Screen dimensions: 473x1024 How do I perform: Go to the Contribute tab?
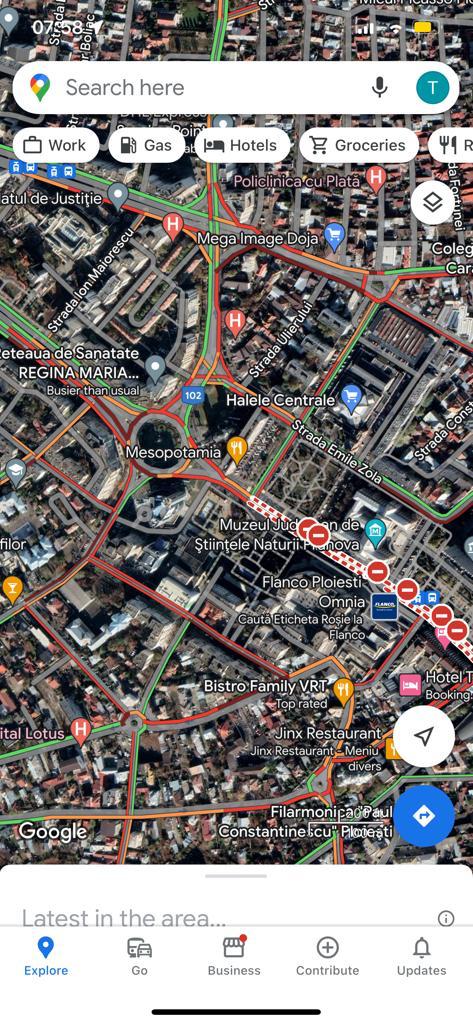click(327, 956)
